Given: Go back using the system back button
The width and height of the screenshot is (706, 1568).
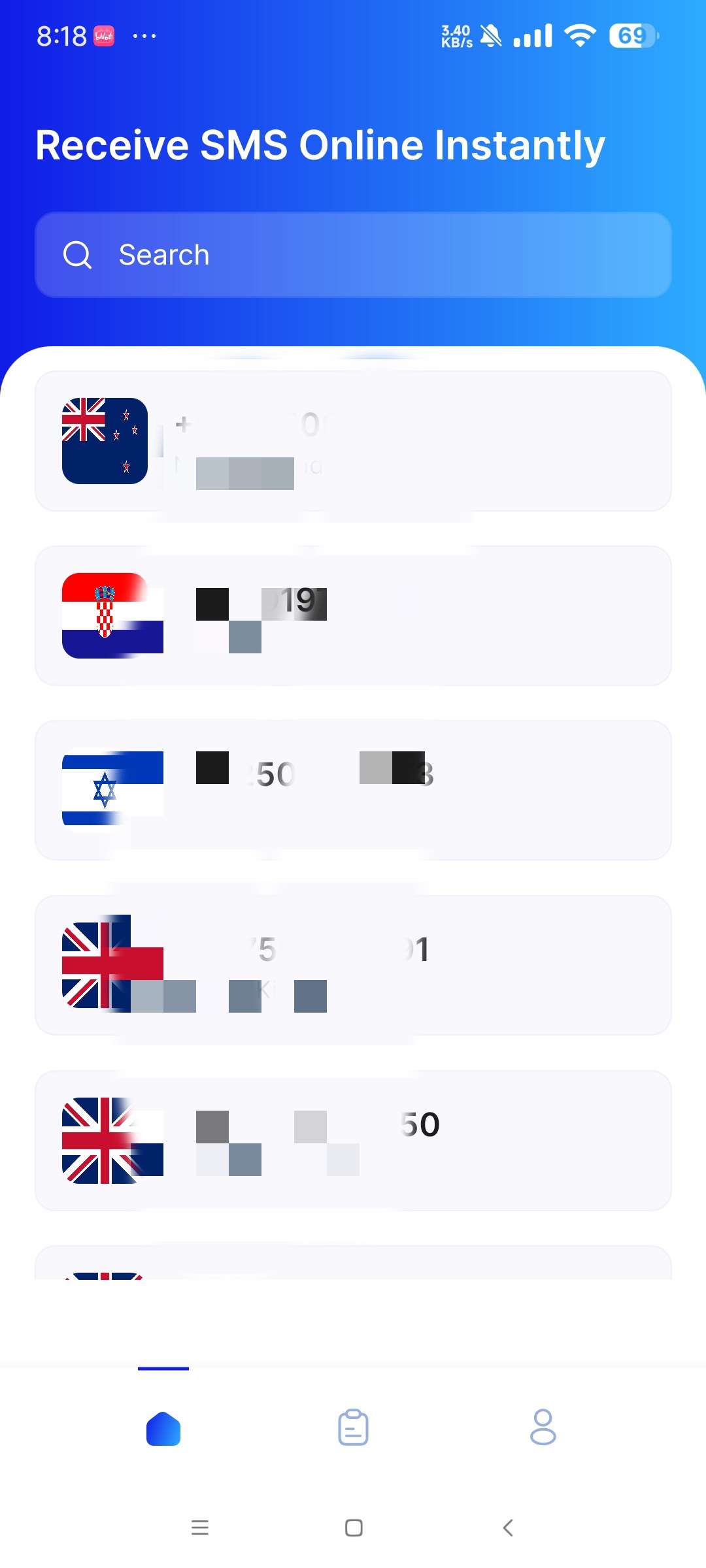Looking at the screenshot, I should pos(508,1527).
